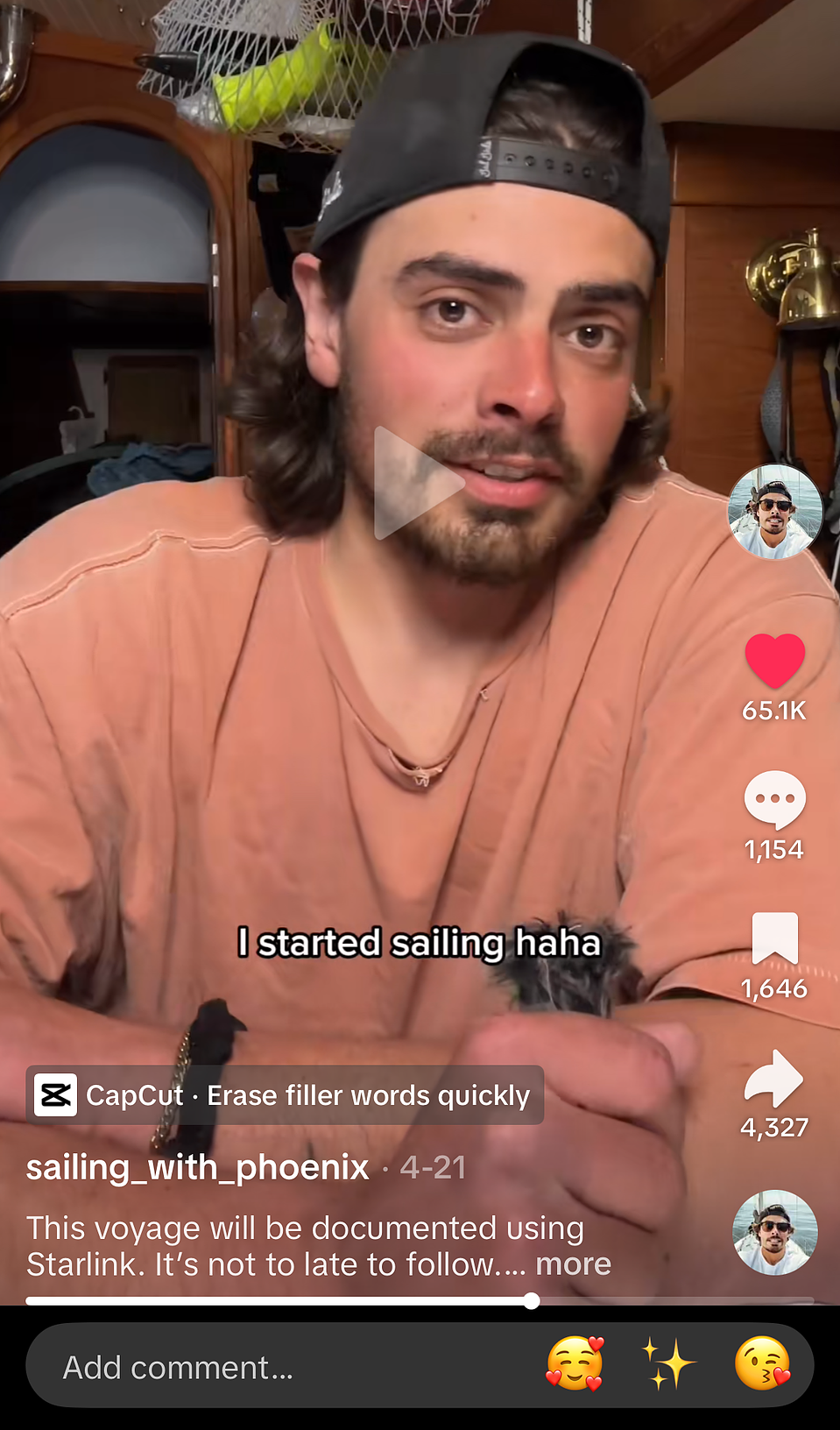
Task: Open creator's profile picture avatar
Action: (x=775, y=513)
